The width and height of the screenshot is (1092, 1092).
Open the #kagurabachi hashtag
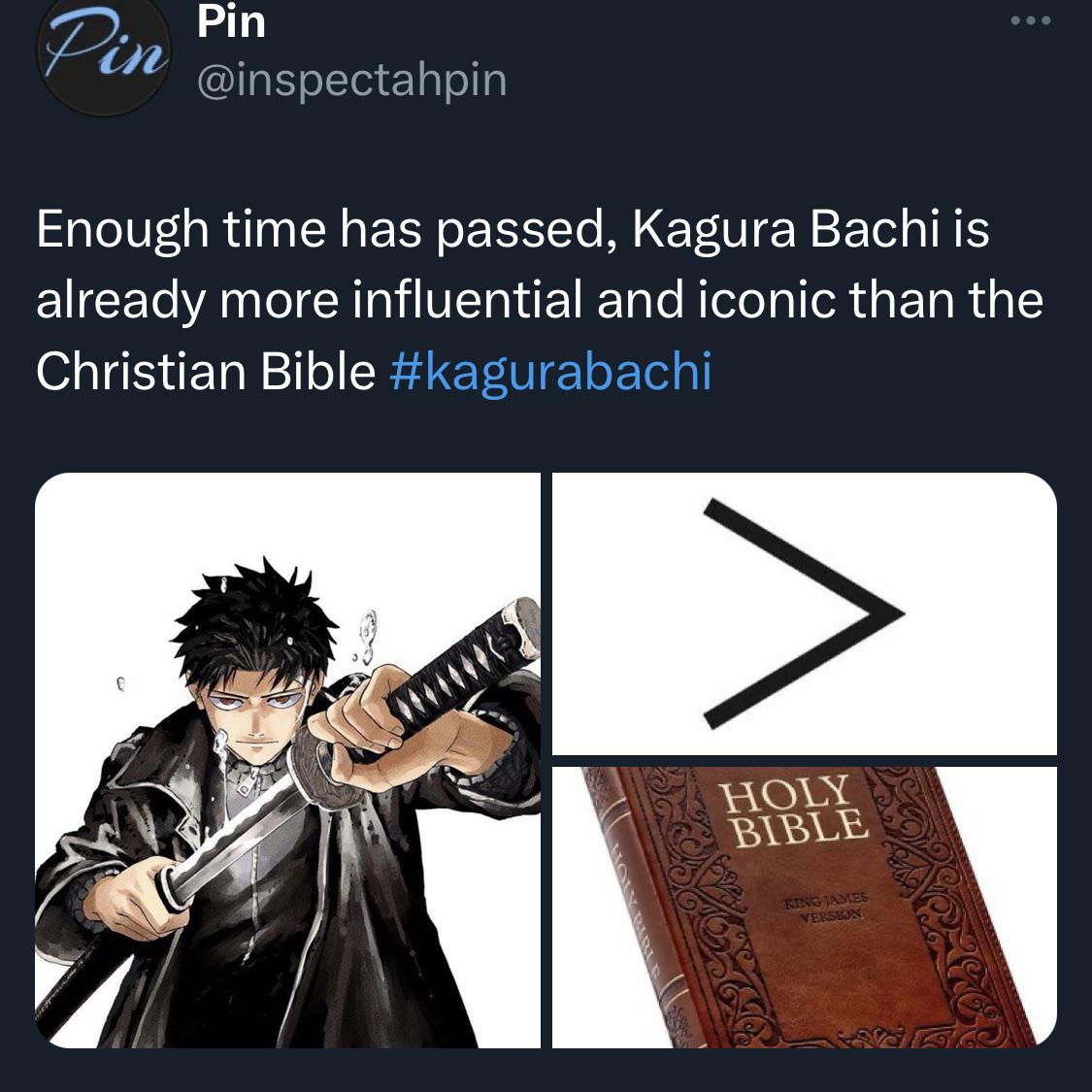pos(550,371)
